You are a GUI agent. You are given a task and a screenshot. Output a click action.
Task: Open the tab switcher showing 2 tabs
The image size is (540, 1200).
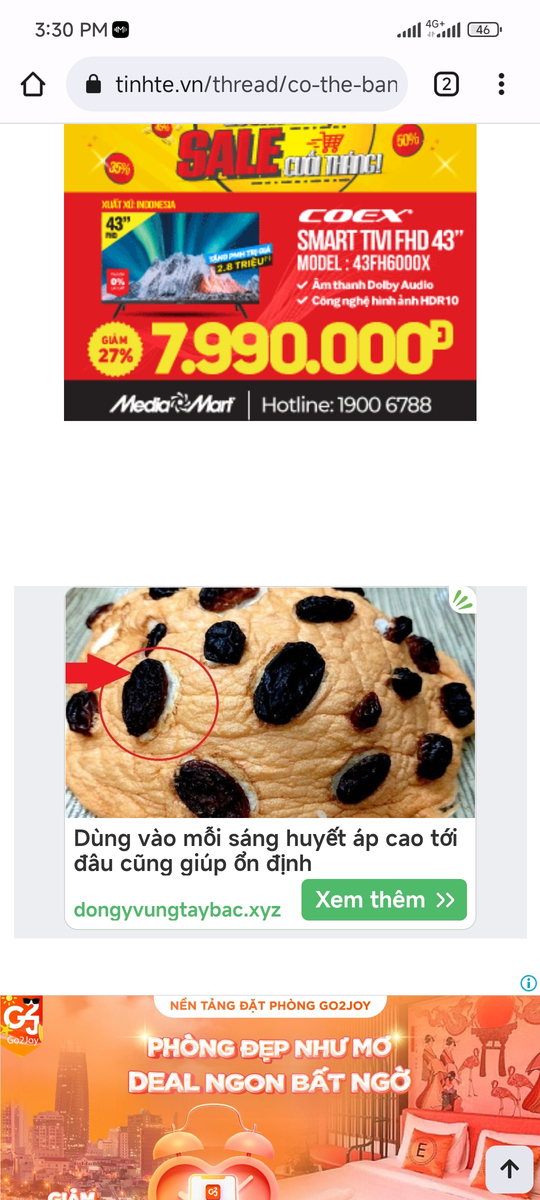tap(446, 84)
